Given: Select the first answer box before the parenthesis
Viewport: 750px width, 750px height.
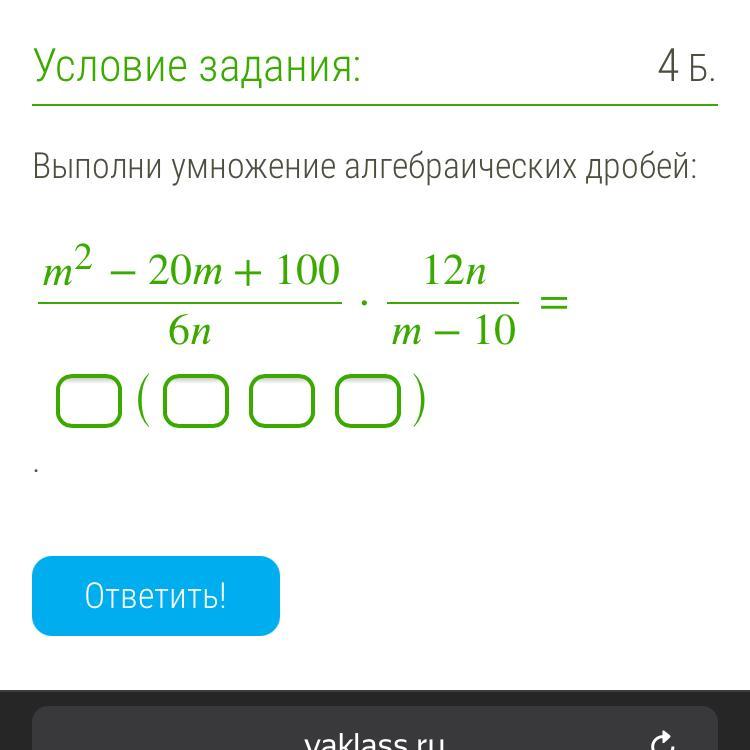Looking at the screenshot, I should 89,401.
